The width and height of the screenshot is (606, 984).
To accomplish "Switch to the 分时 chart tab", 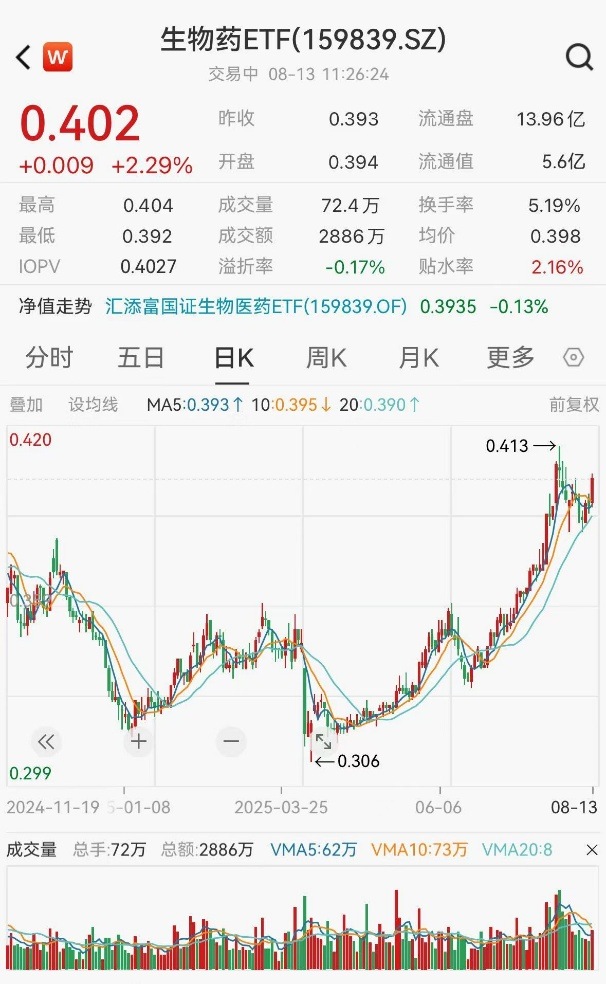I will click(x=49, y=357).
